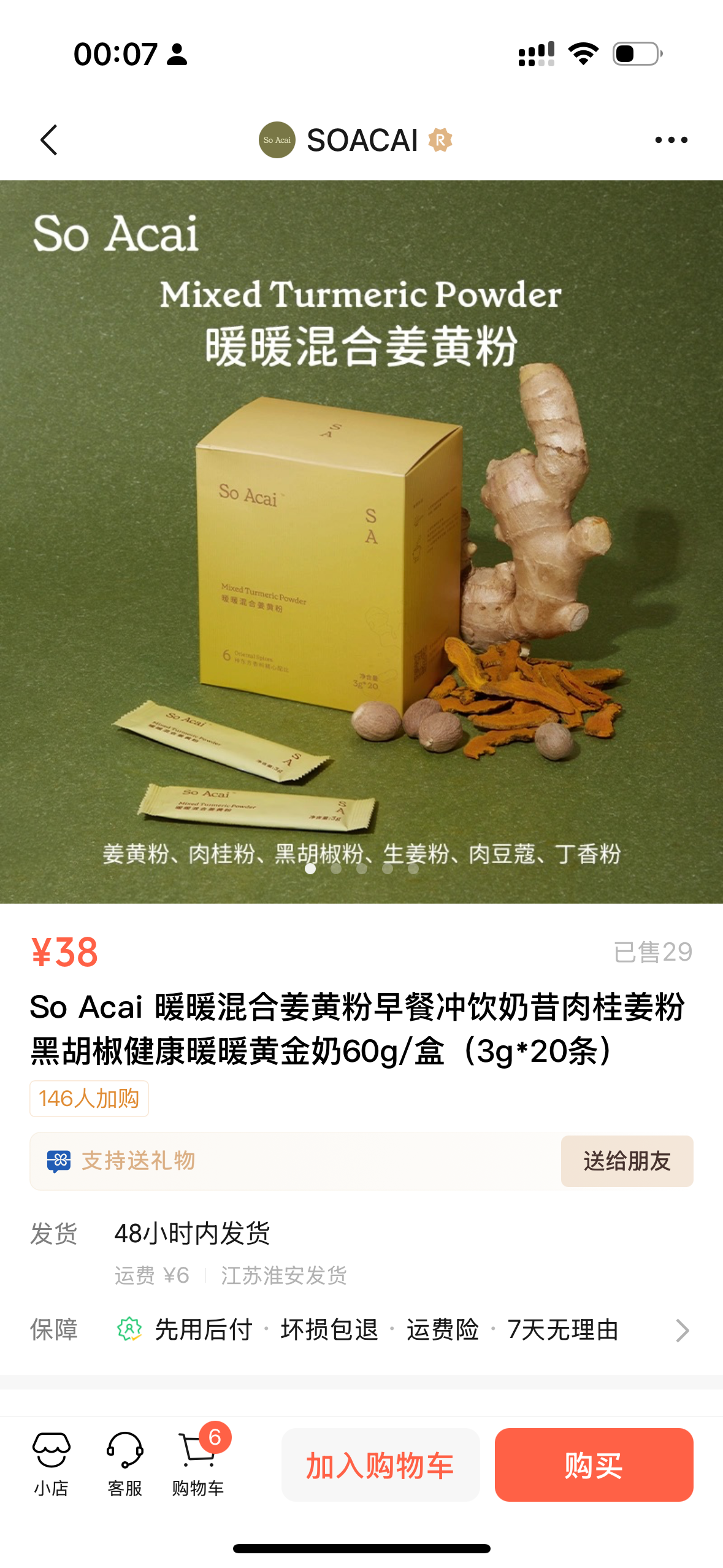Open the three-dot overflow menu
The width and height of the screenshot is (723, 1568).
click(x=671, y=140)
